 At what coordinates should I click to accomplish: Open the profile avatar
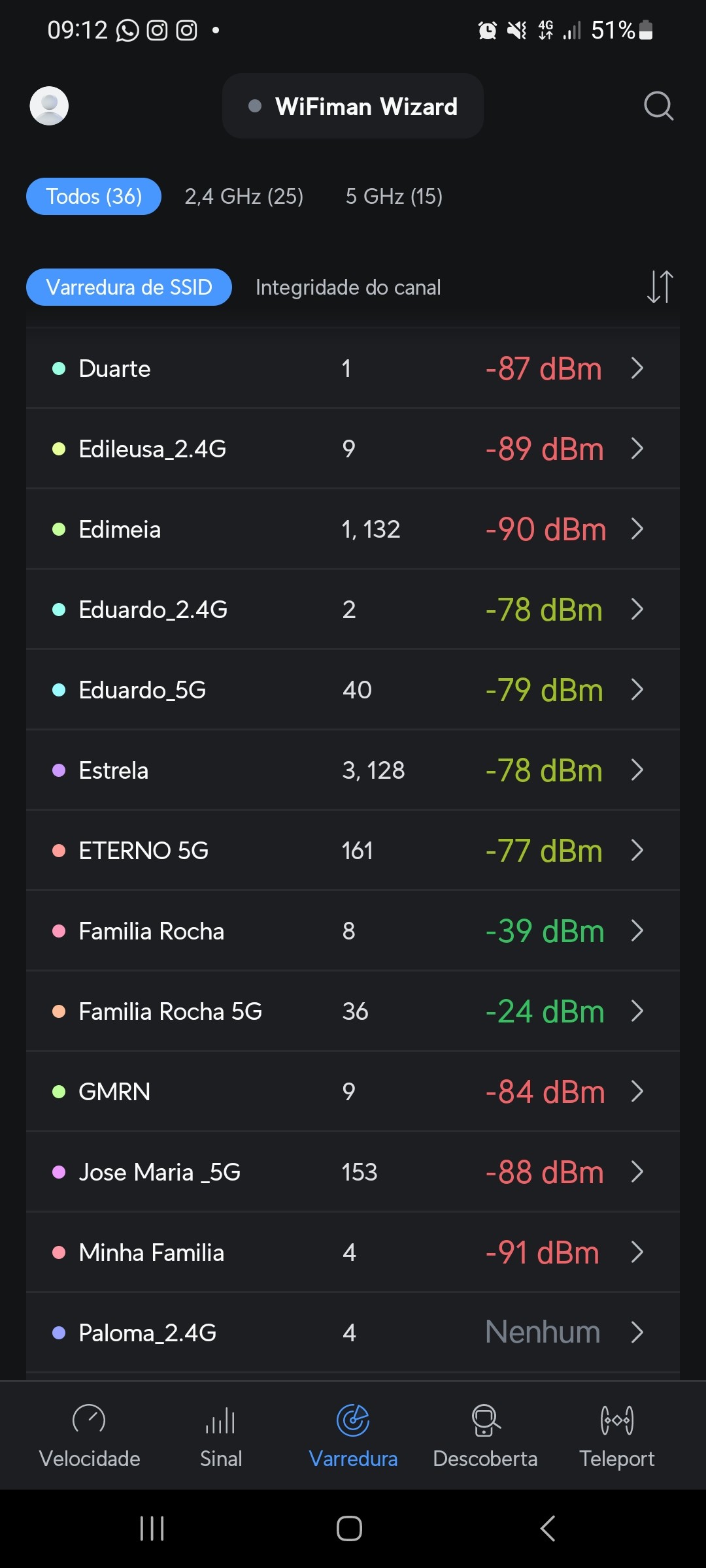pyautogui.click(x=49, y=106)
